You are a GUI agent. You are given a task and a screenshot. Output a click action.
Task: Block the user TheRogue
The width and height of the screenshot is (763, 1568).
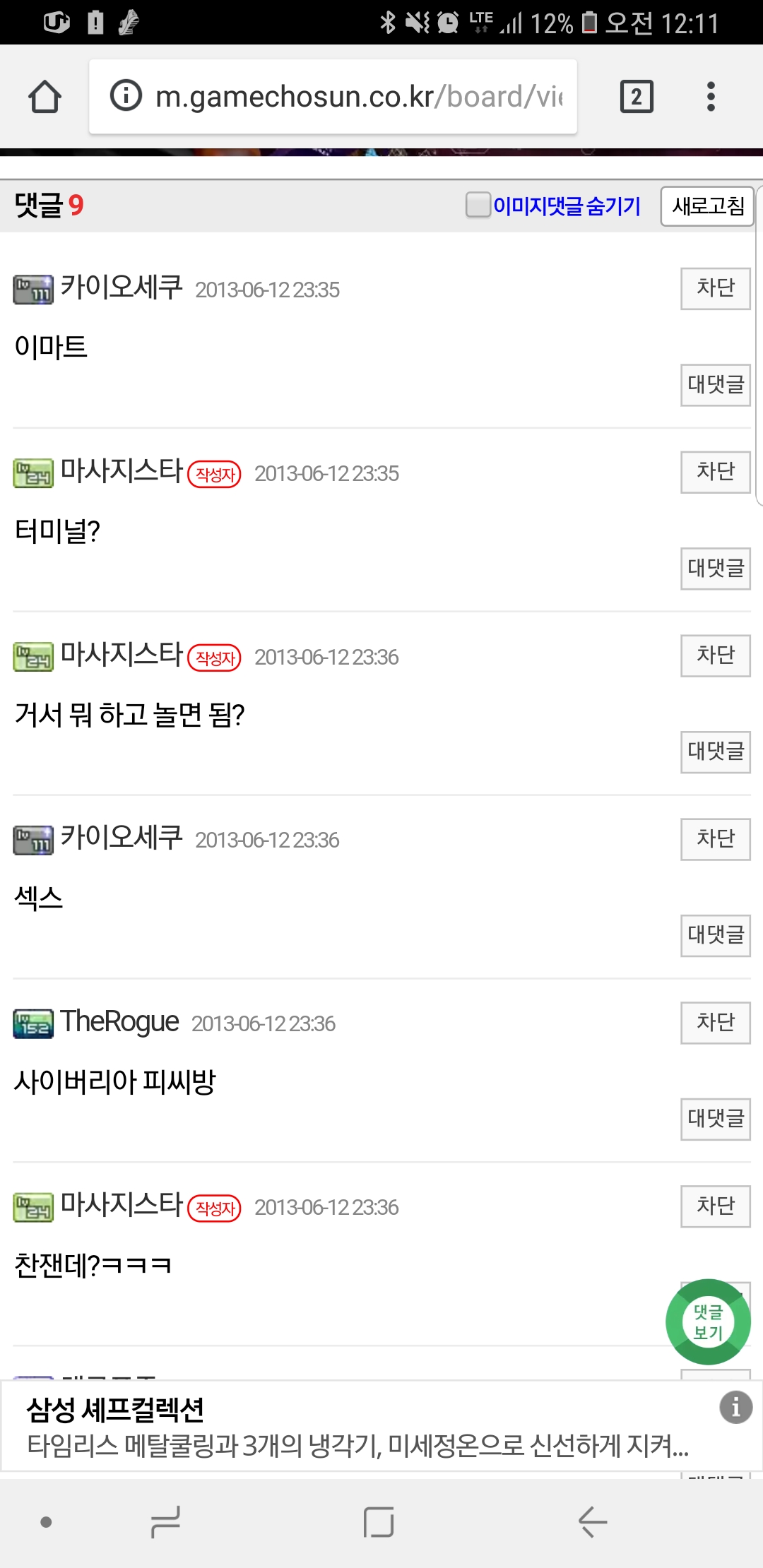[x=715, y=1023]
